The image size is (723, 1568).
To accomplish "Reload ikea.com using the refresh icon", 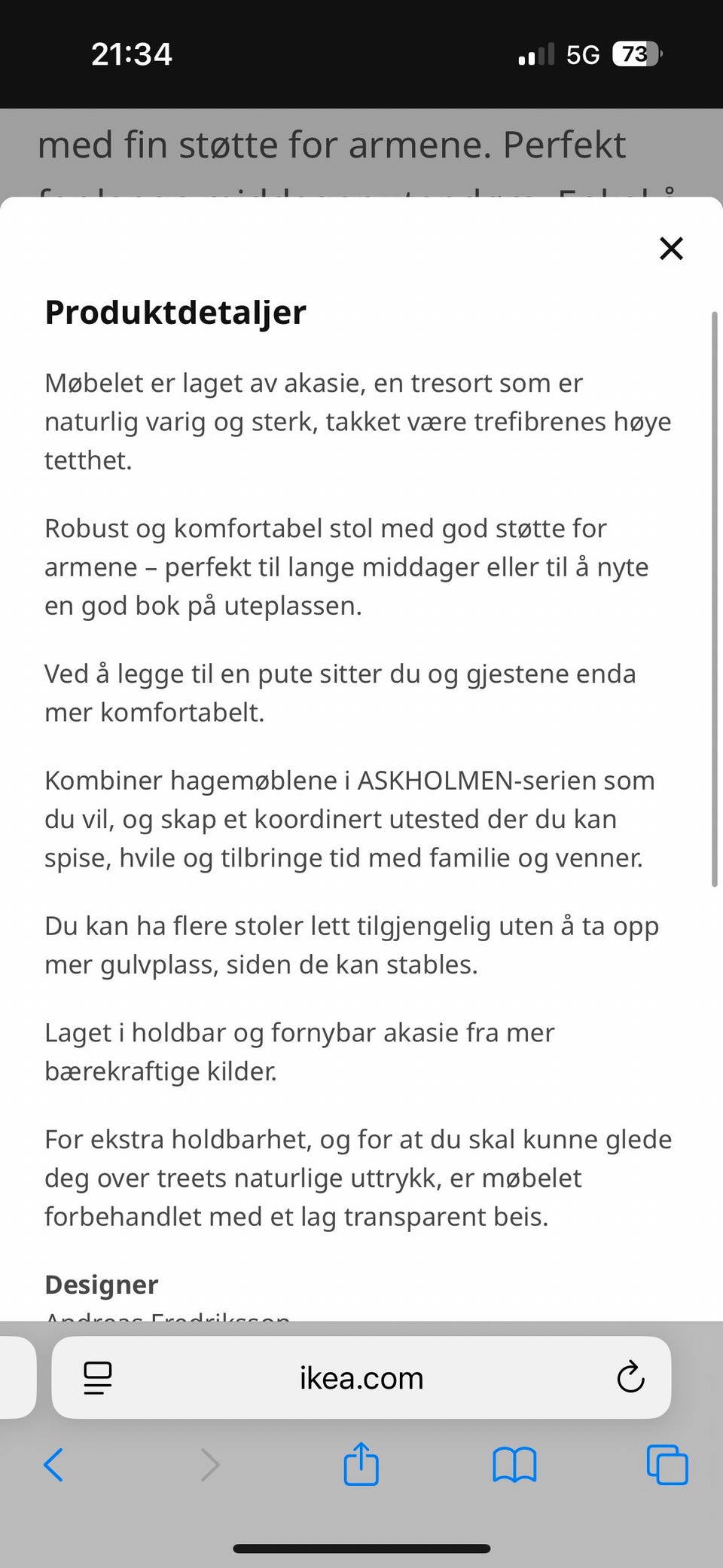I will pyautogui.click(x=630, y=1377).
